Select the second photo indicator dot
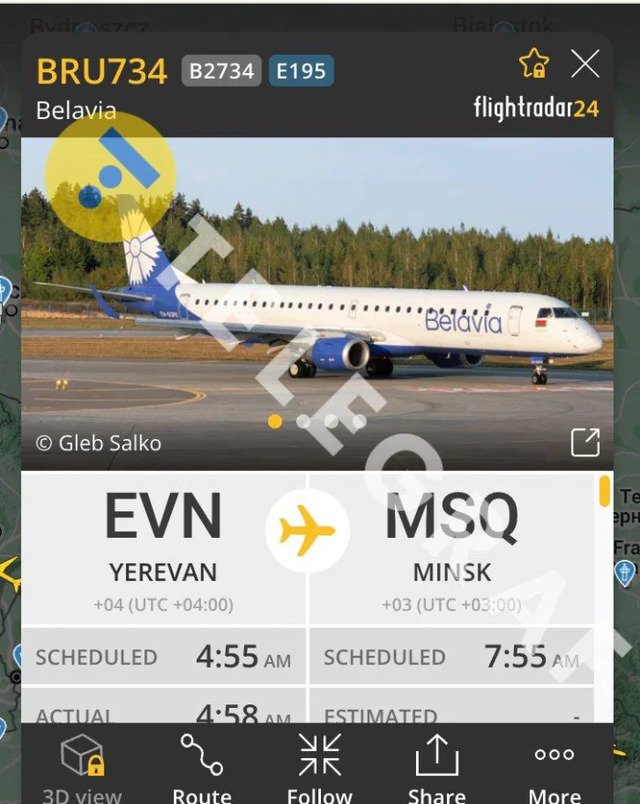The width and height of the screenshot is (640, 804). click(303, 421)
